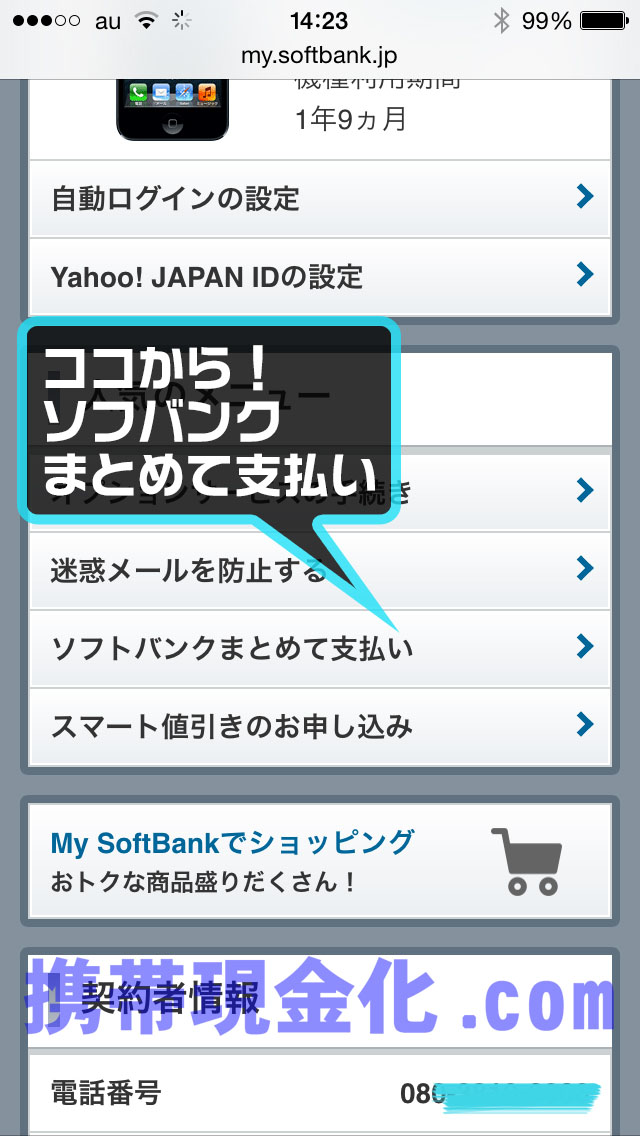Open 自動ログインの設定 row
Image resolution: width=640 pixels, height=1136 pixels.
click(x=320, y=198)
